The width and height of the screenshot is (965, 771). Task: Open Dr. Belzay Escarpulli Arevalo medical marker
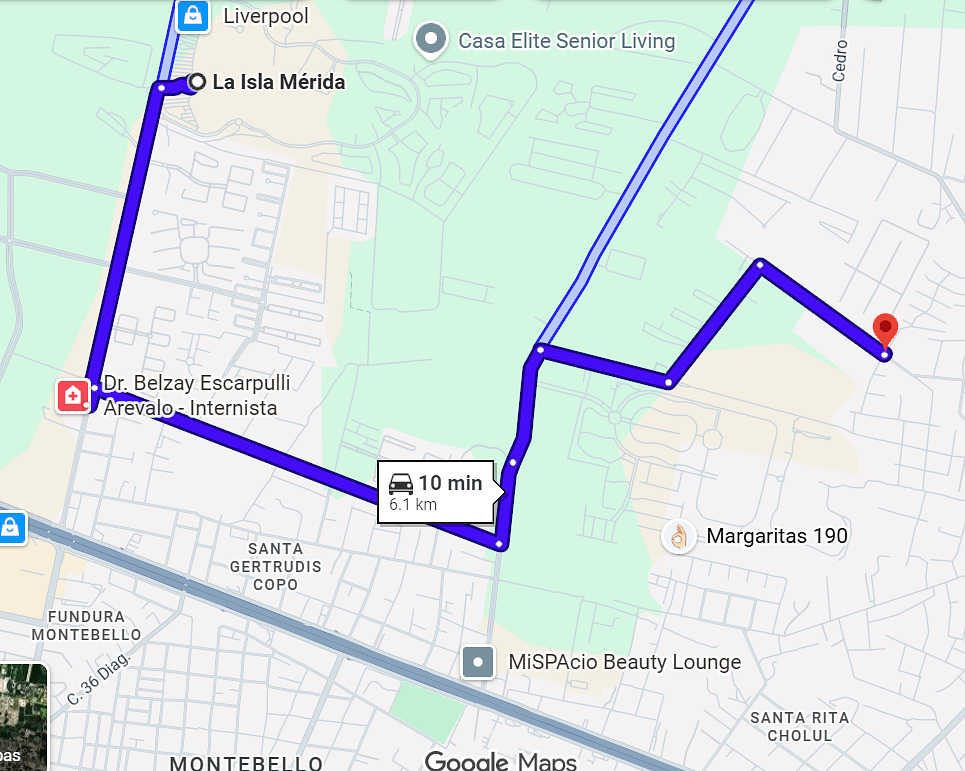click(x=72, y=396)
